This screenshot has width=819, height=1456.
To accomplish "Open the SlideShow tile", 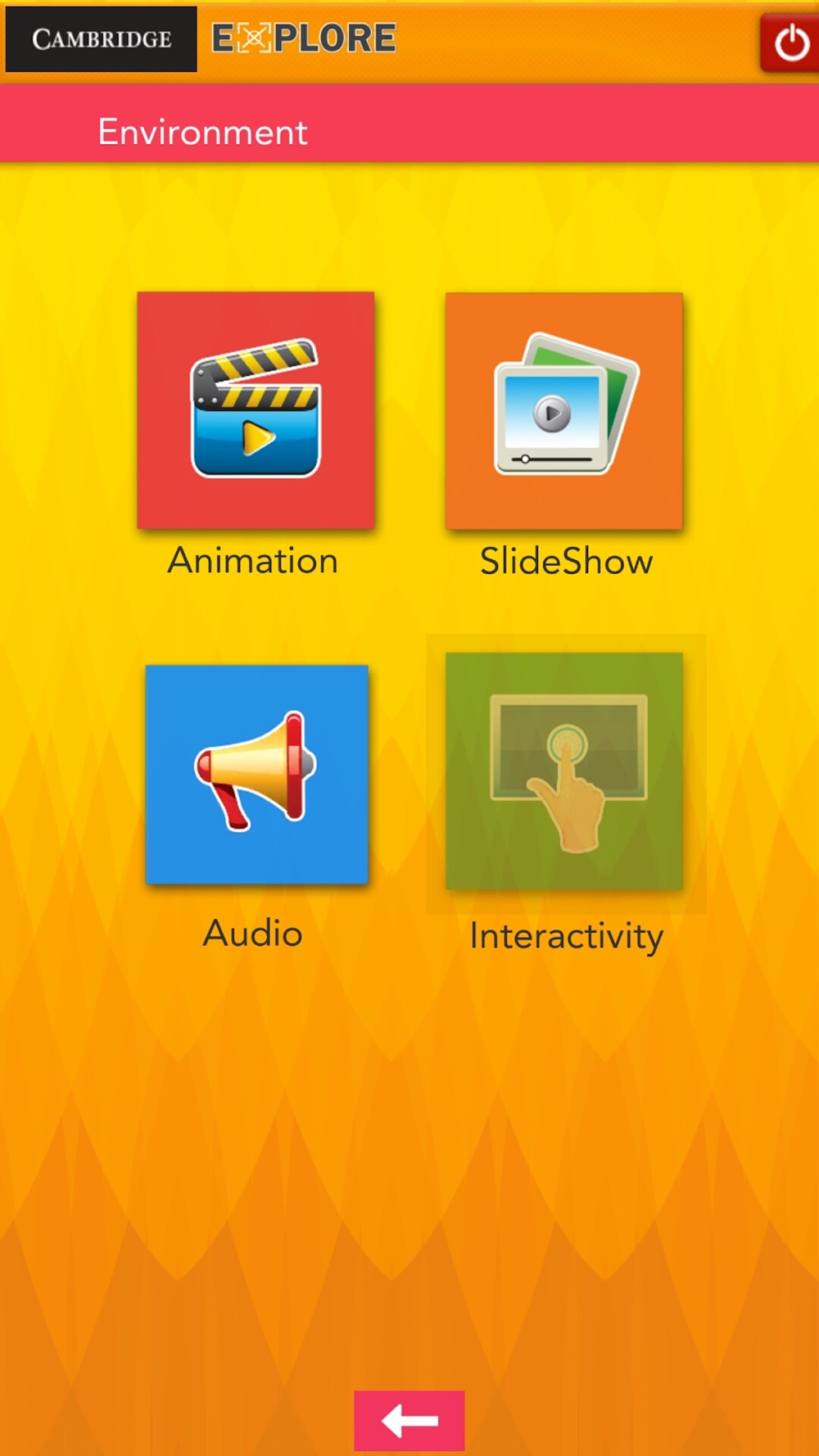I will coord(563,411).
